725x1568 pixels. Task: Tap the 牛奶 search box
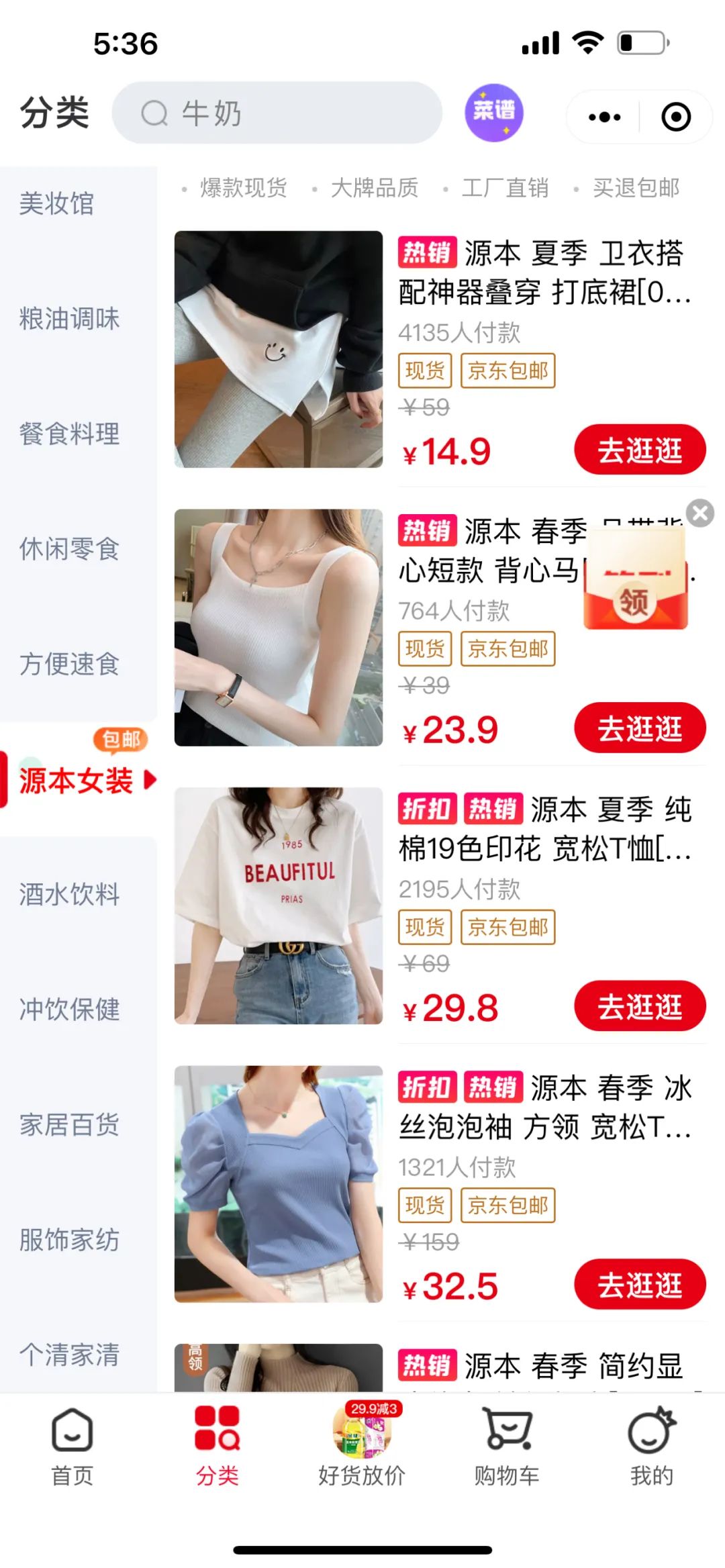pos(277,113)
